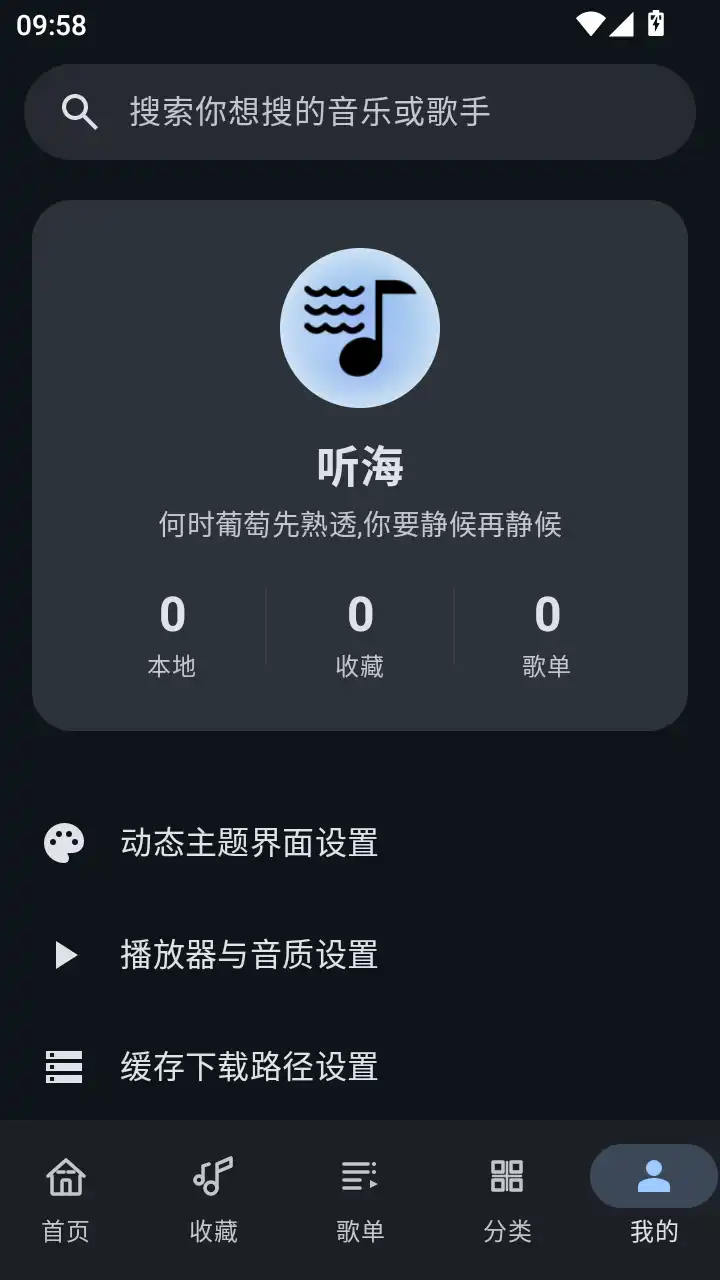Viewport: 720px width, 1280px height.
Task: Open 播放器与音质设置 settings entry
Action: tap(248, 955)
